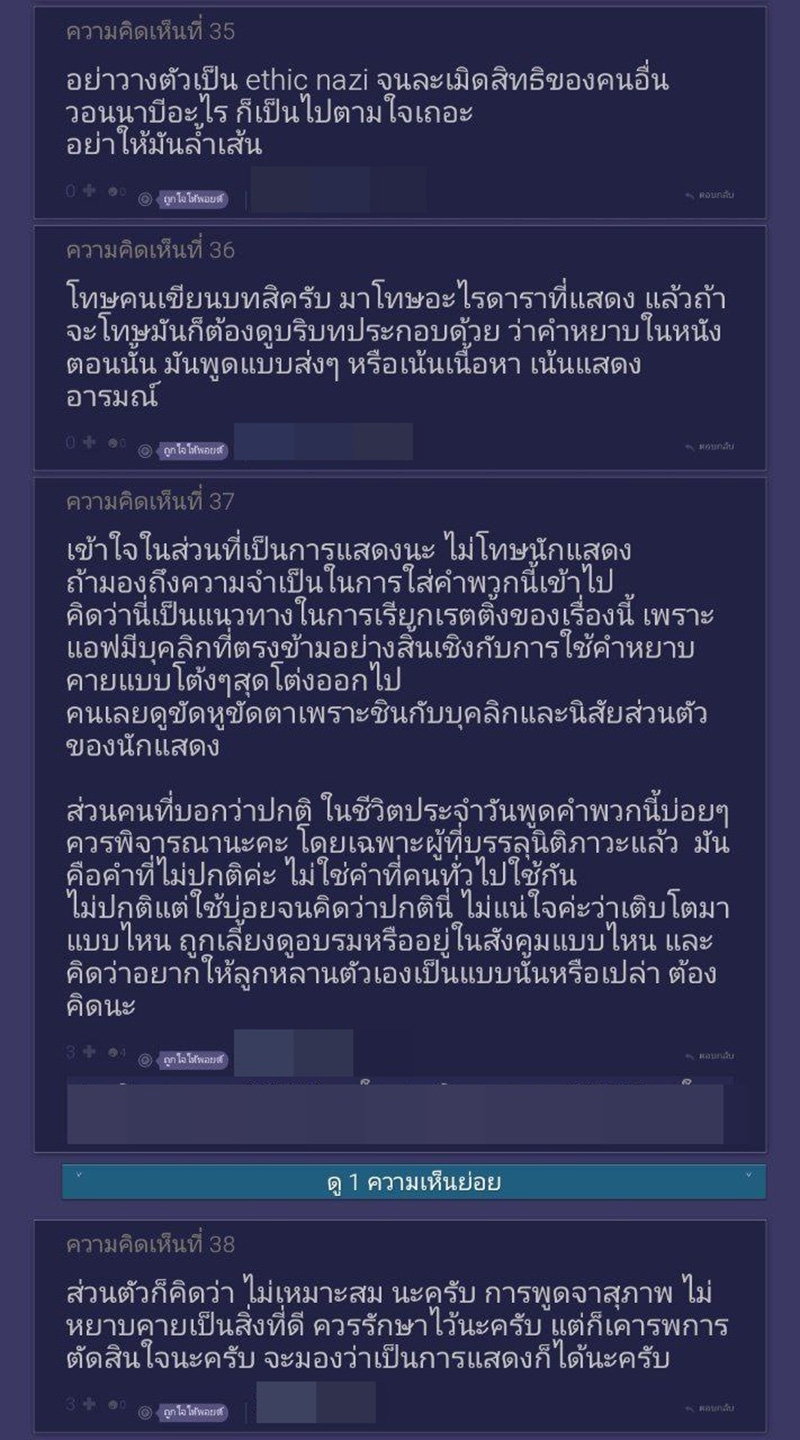Expand the 1 sub-comment under comment 37
This screenshot has height=1440, width=800.
414,1182
